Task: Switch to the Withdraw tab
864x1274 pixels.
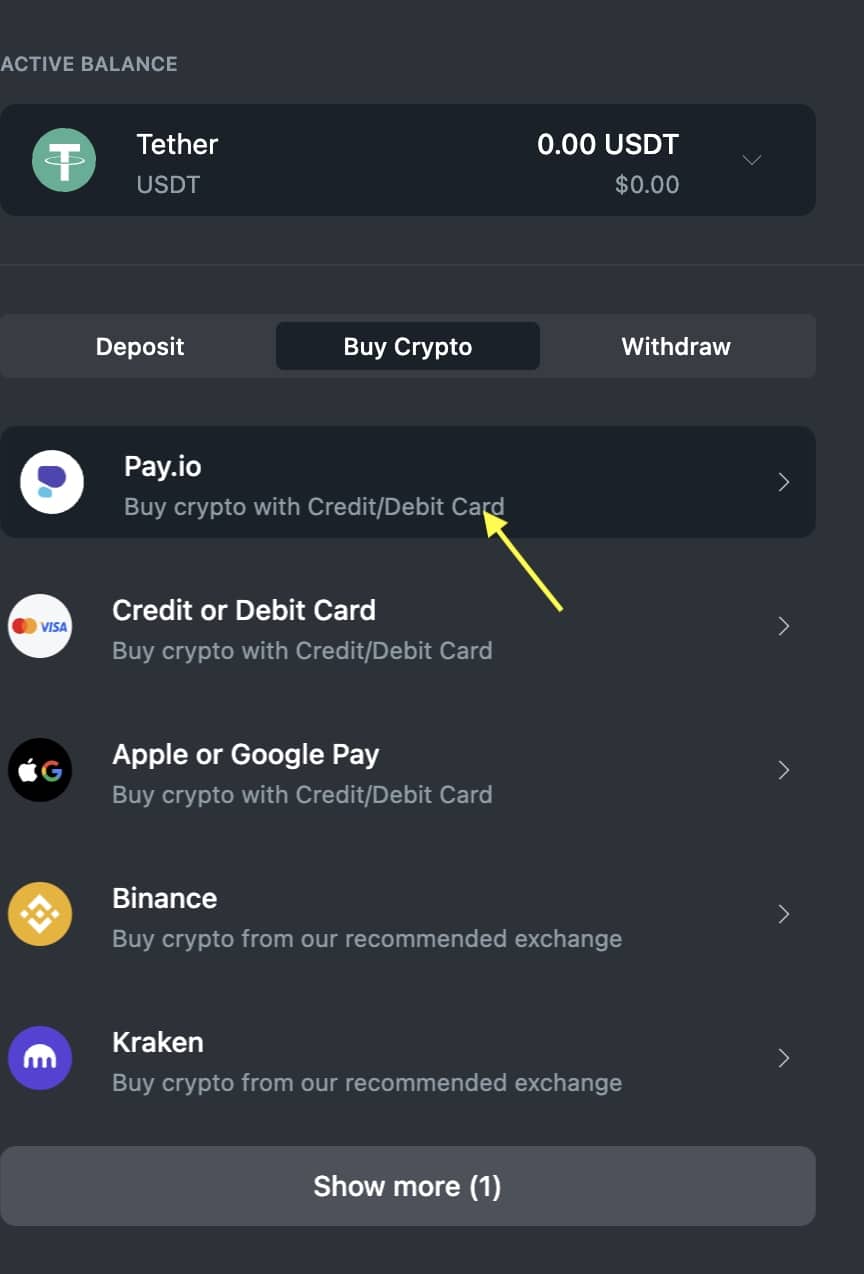Action: [676, 347]
